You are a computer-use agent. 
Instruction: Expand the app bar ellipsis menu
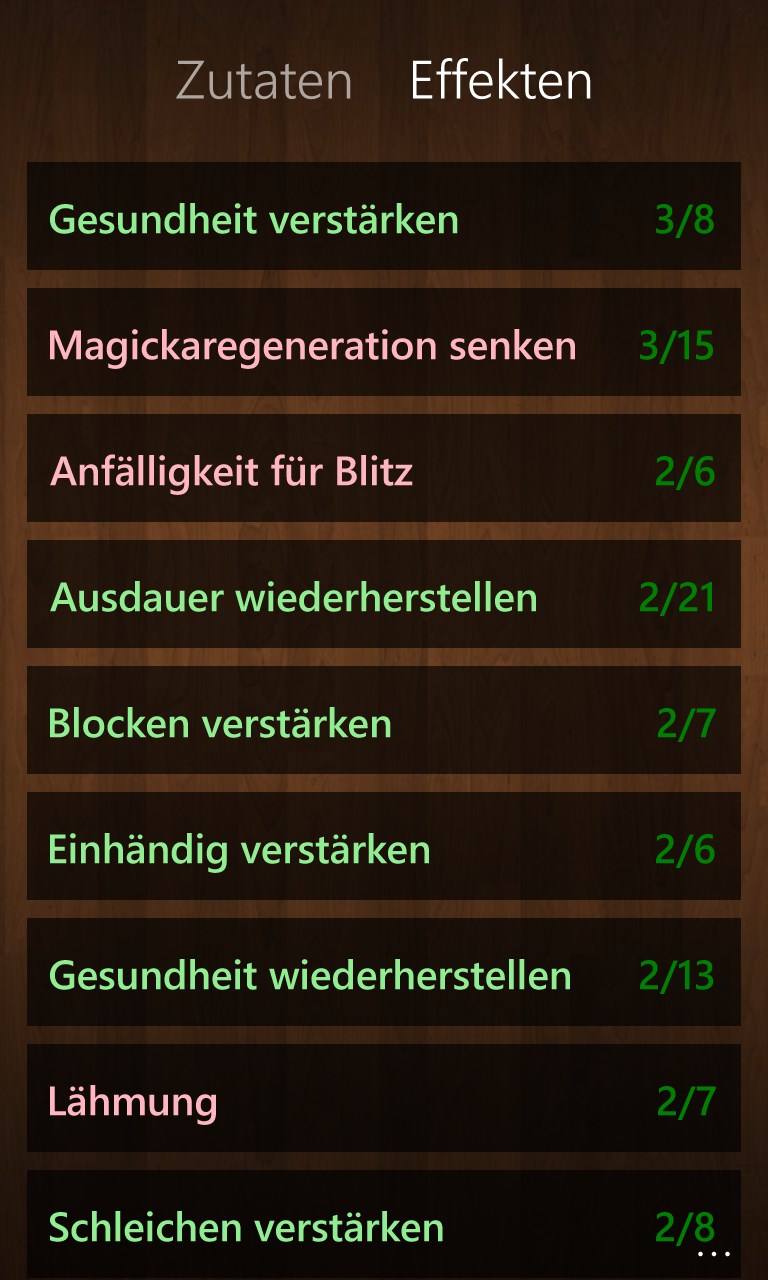pyautogui.click(x=714, y=1253)
